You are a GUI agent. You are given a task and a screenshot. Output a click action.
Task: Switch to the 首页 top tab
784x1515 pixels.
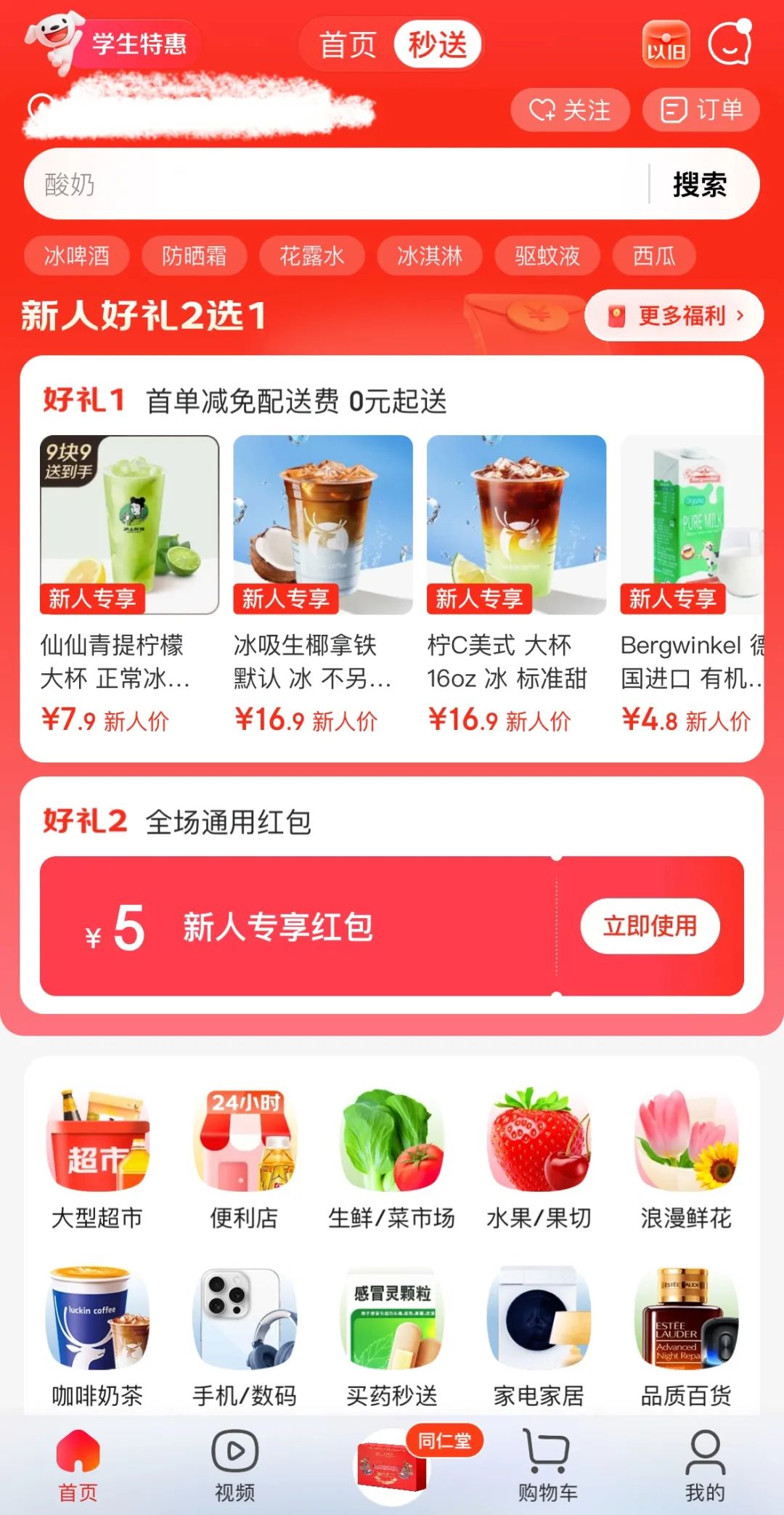coord(348,45)
